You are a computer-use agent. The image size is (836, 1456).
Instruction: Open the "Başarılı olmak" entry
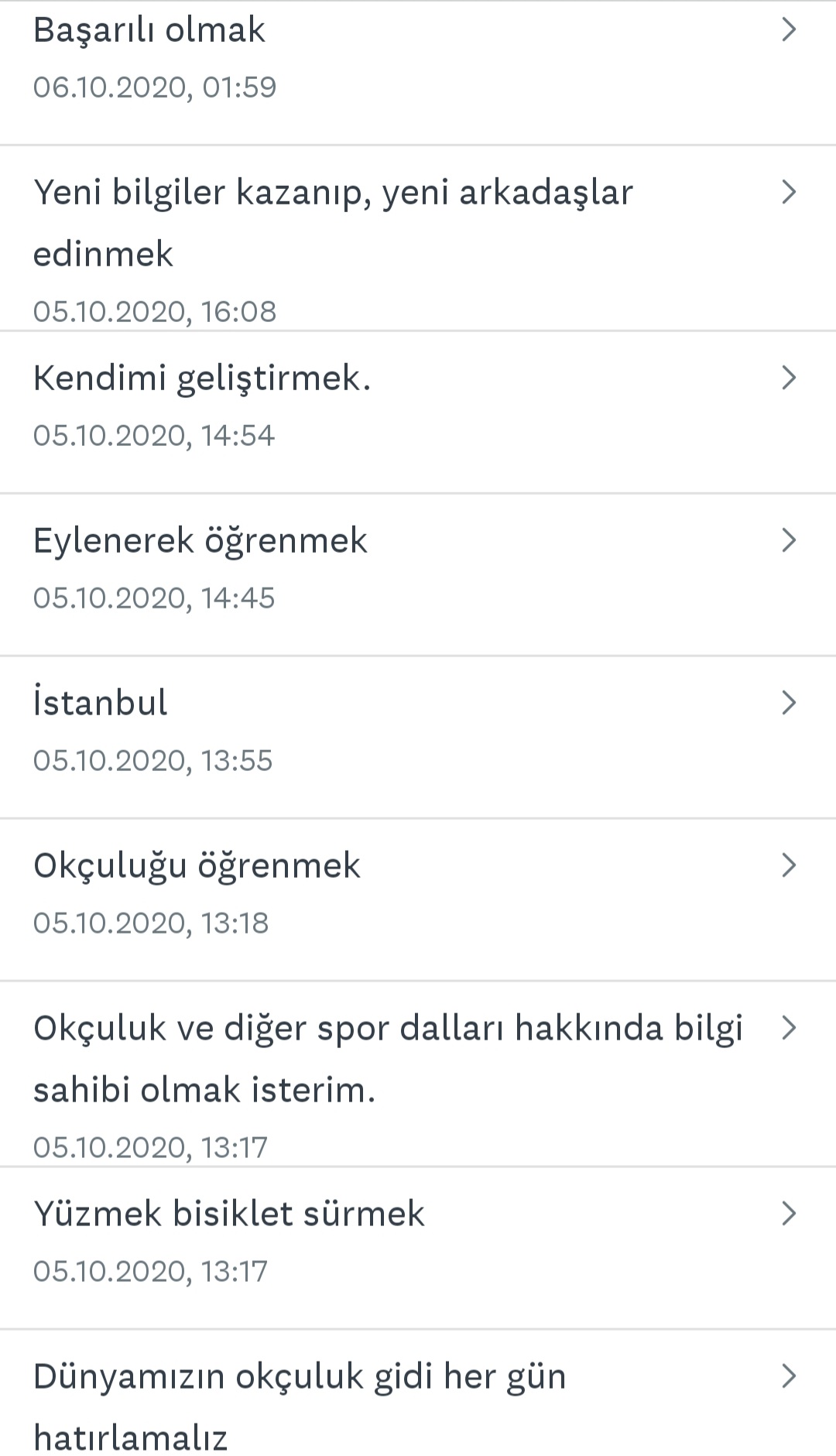pos(150,29)
